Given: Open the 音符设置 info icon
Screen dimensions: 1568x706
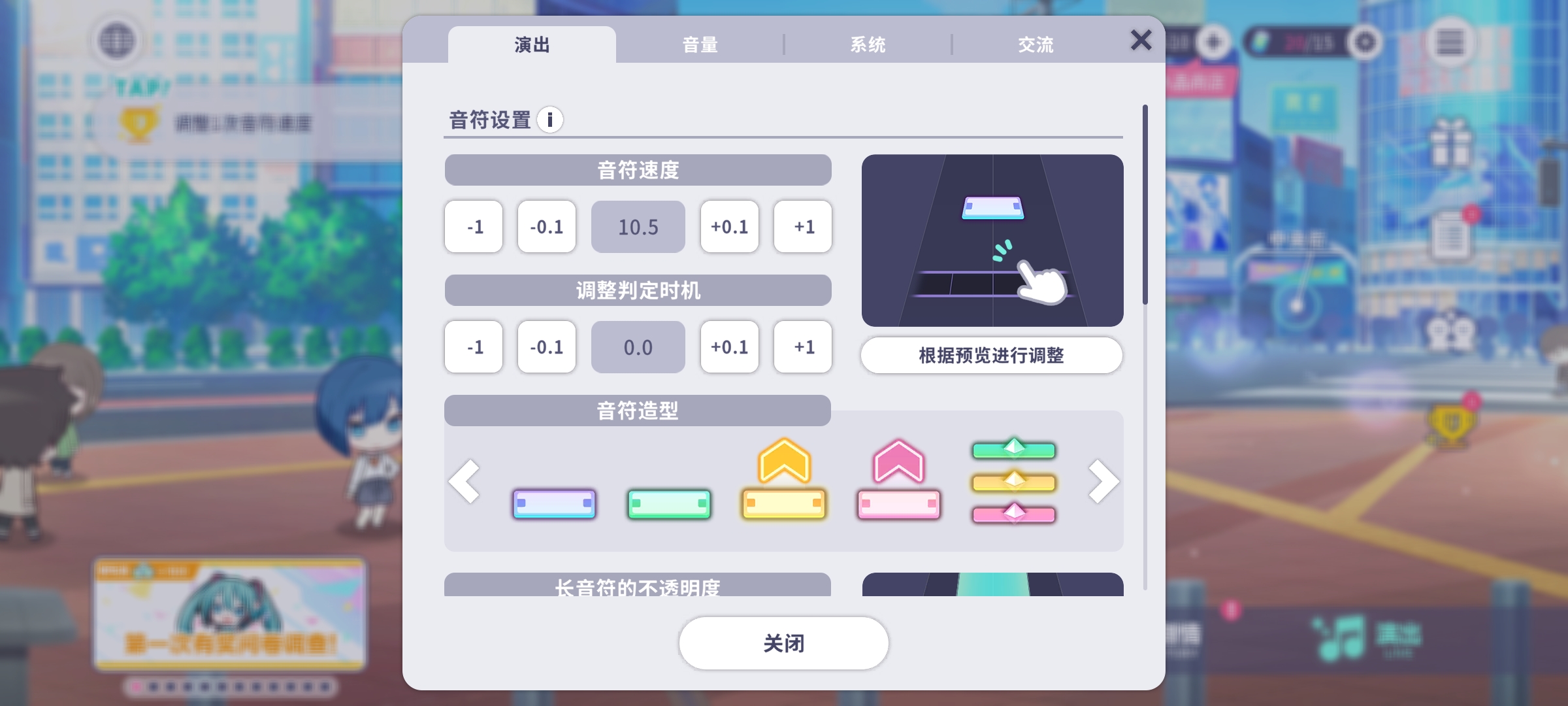Looking at the screenshot, I should click(x=550, y=120).
